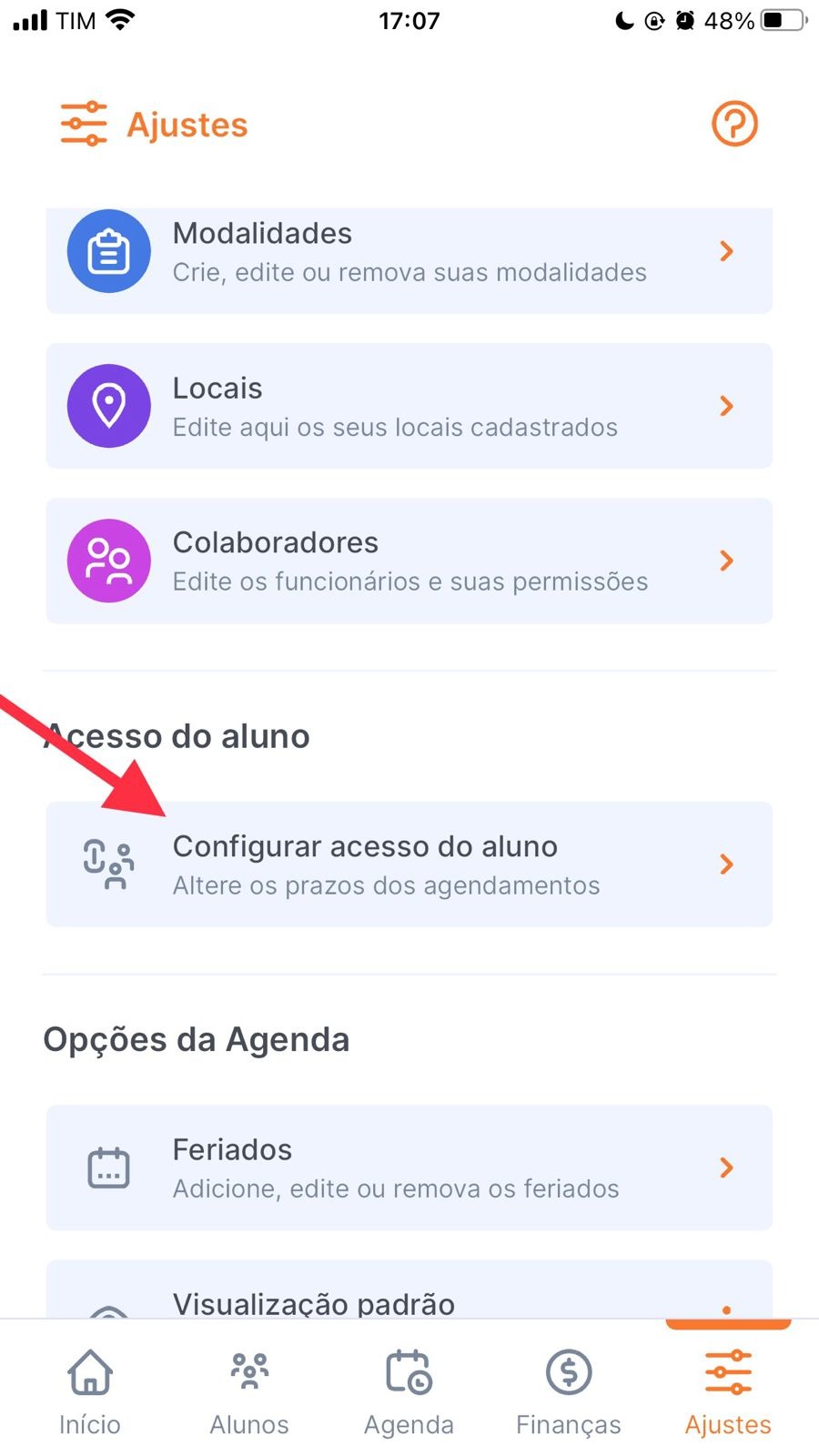Viewport: 819px width, 1456px height.
Task: Go to the Alunos tab
Action: click(249, 1392)
